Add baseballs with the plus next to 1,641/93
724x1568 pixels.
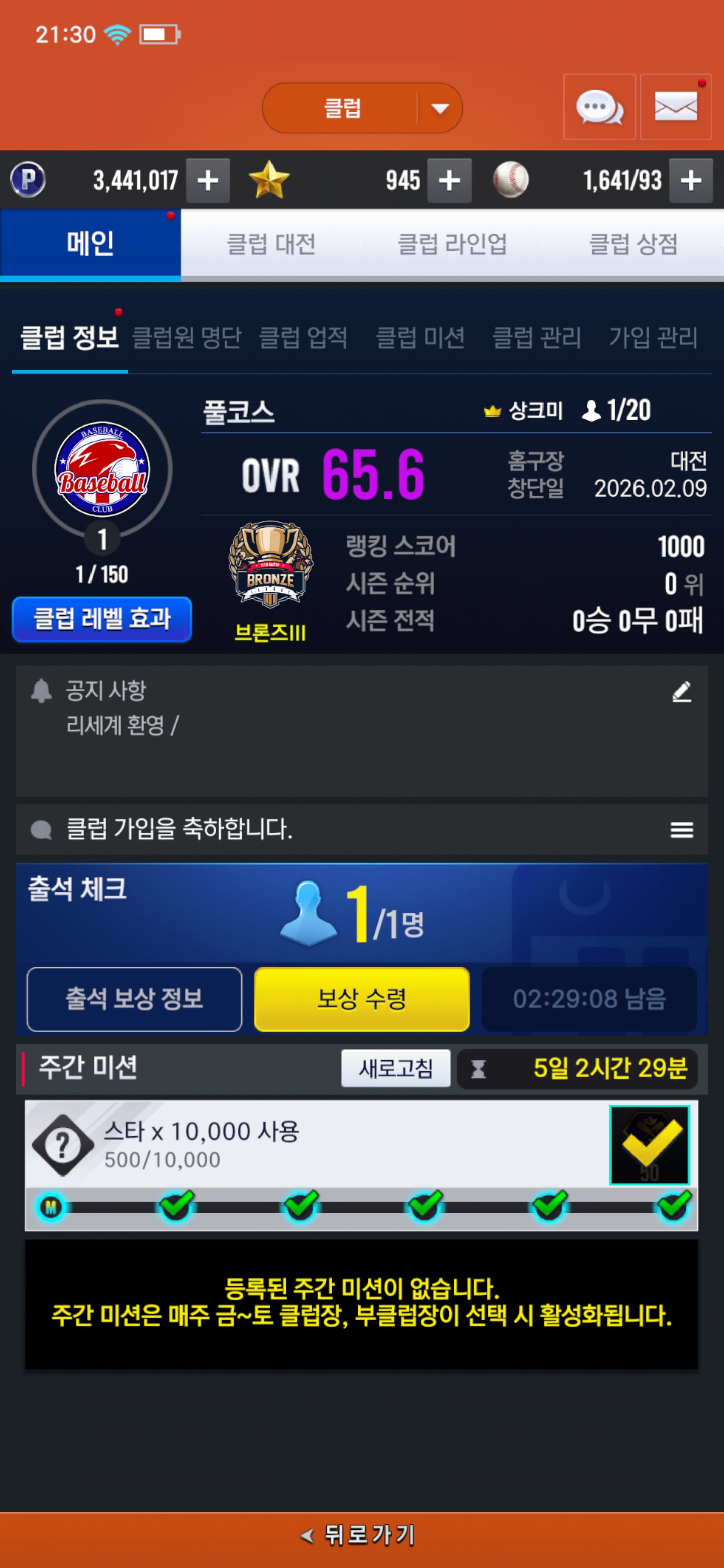point(690,181)
